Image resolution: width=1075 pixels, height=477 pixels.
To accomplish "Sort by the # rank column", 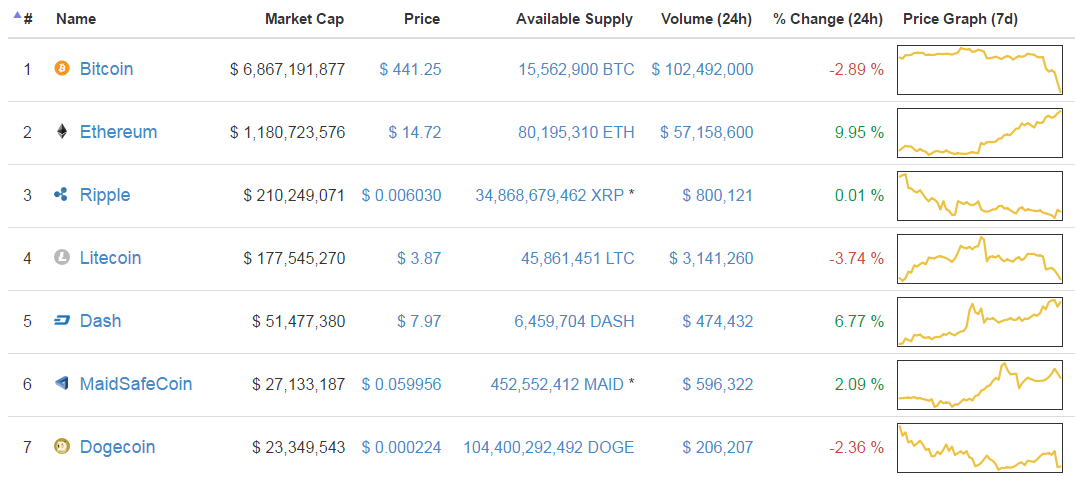I will click(x=27, y=19).
